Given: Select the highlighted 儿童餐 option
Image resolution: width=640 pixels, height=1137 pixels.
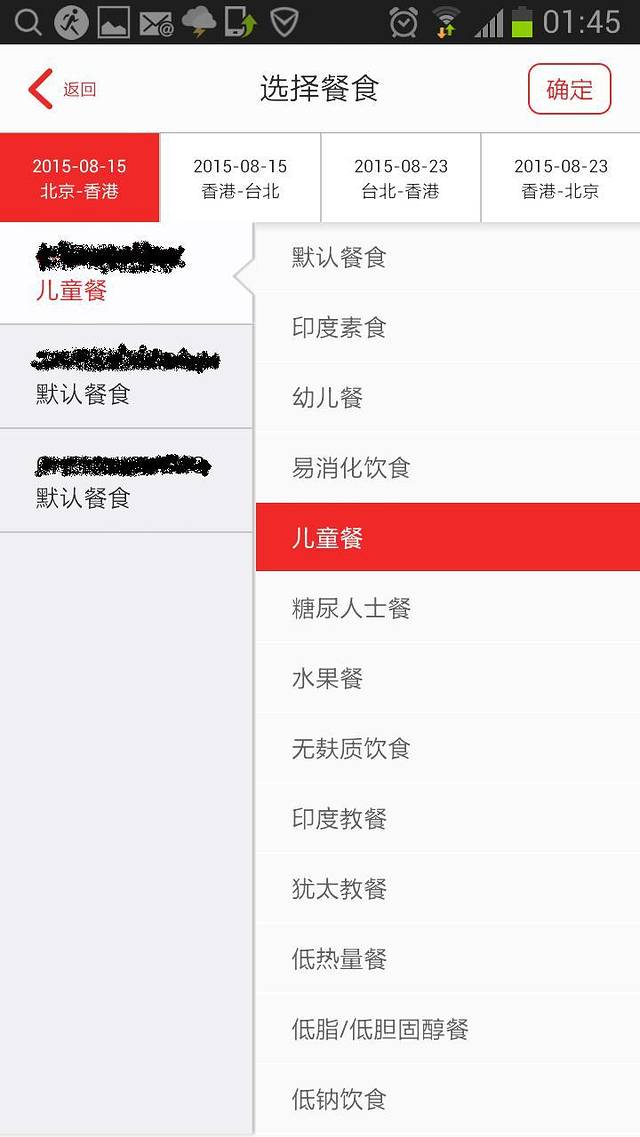Looking at the screenshot, I should tap(447, 538).
